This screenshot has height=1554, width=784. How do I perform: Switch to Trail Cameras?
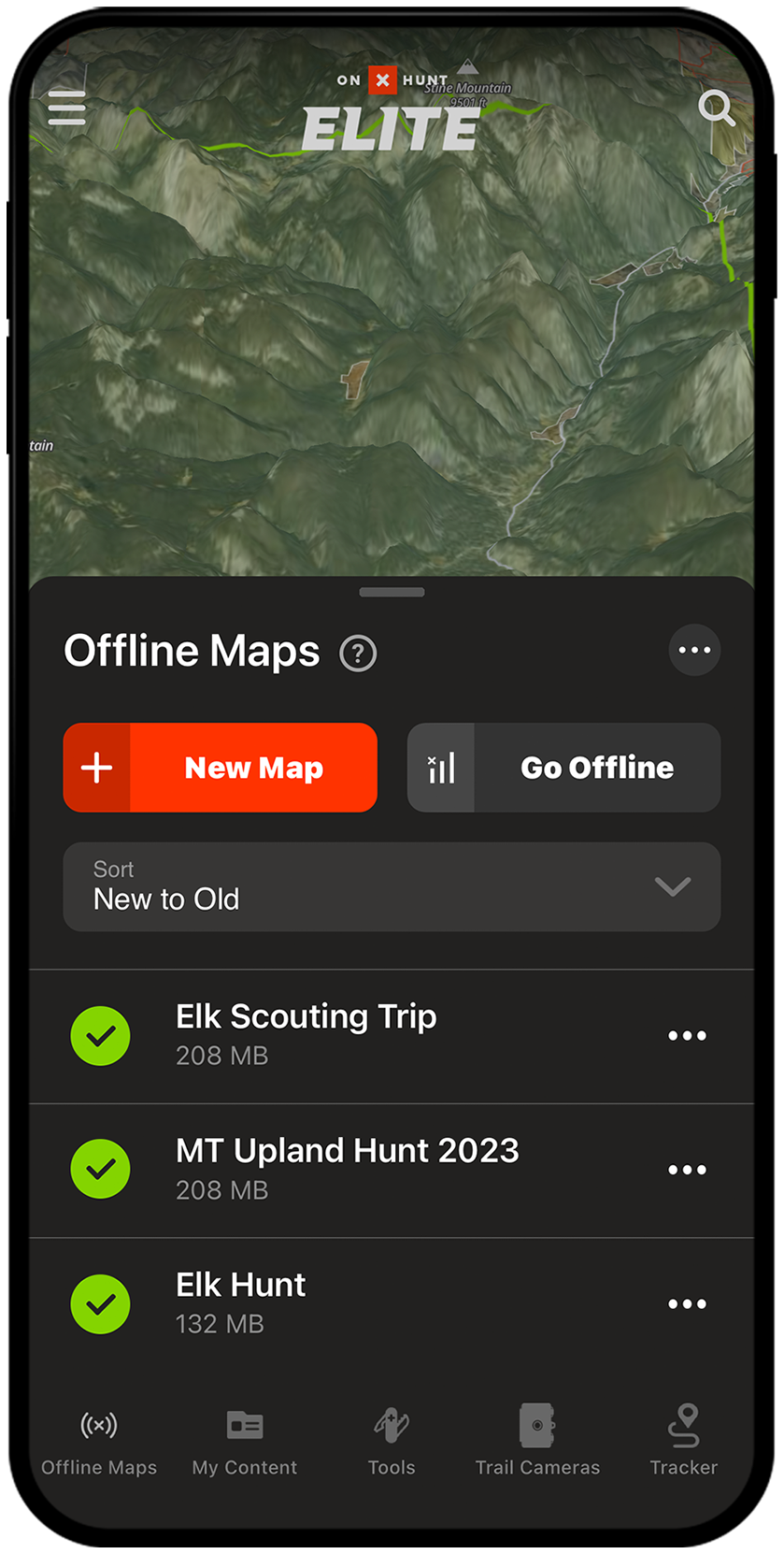[537, 1442]
